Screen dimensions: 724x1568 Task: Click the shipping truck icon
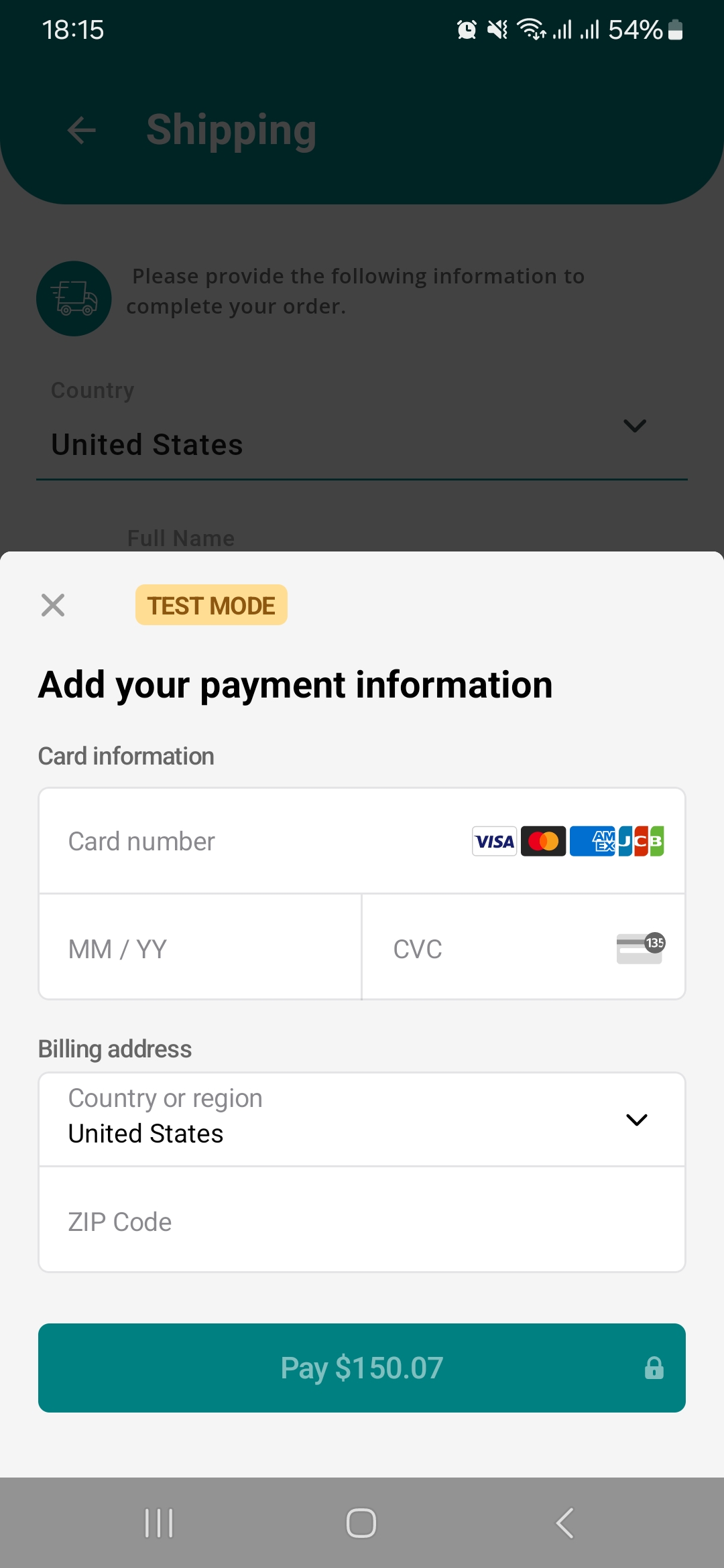click(x=74, y=298)
